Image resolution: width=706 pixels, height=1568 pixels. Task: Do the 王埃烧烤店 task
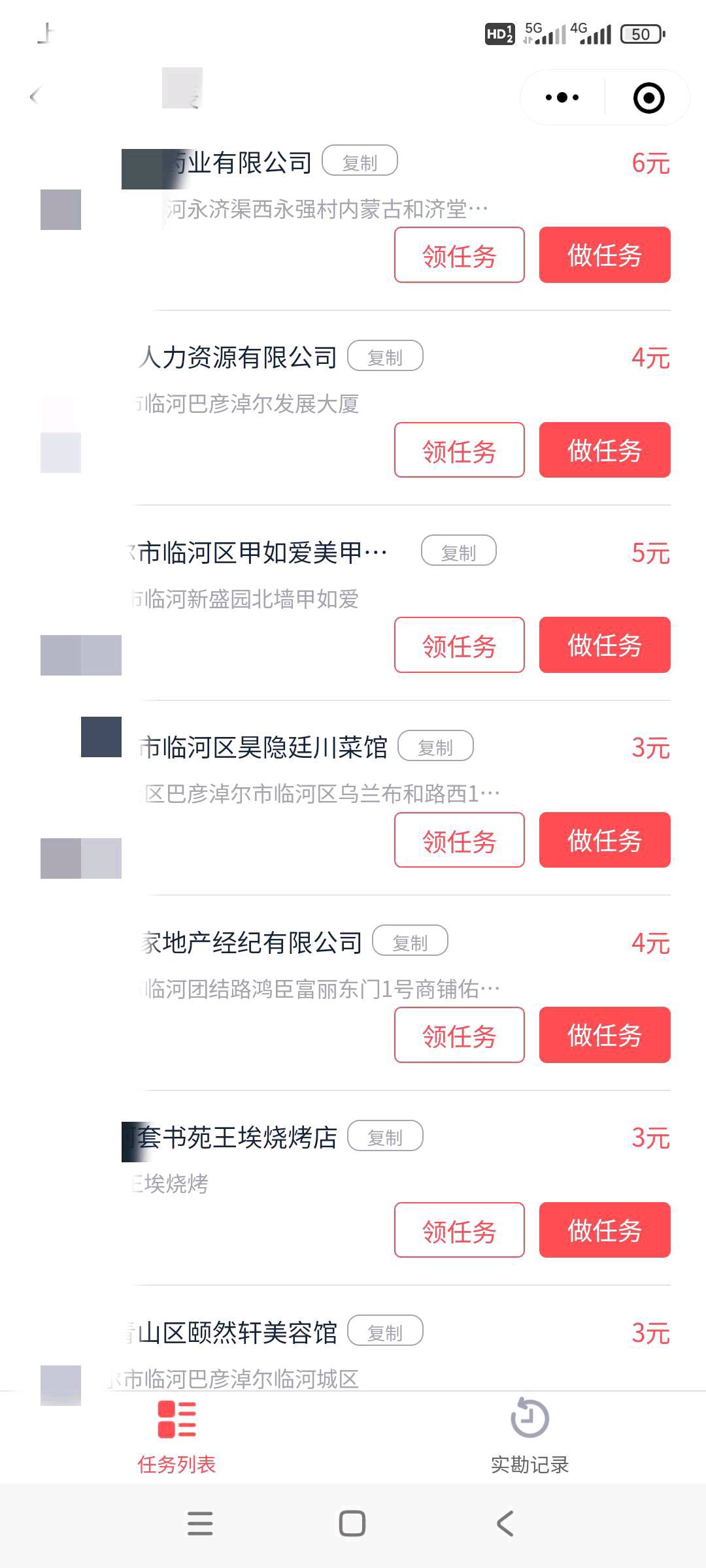click(605, 1230)
